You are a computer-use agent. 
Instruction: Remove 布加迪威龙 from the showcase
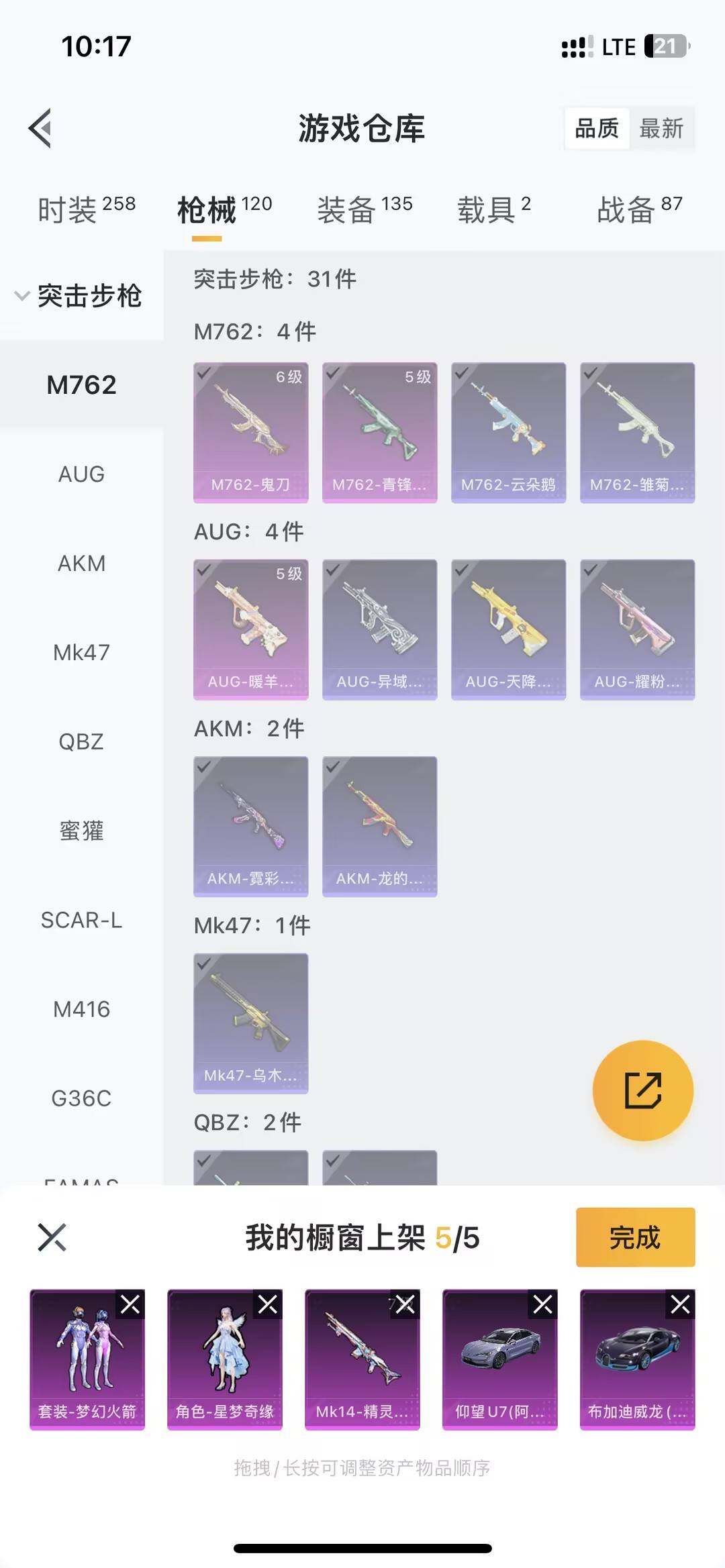[680, 1304]
